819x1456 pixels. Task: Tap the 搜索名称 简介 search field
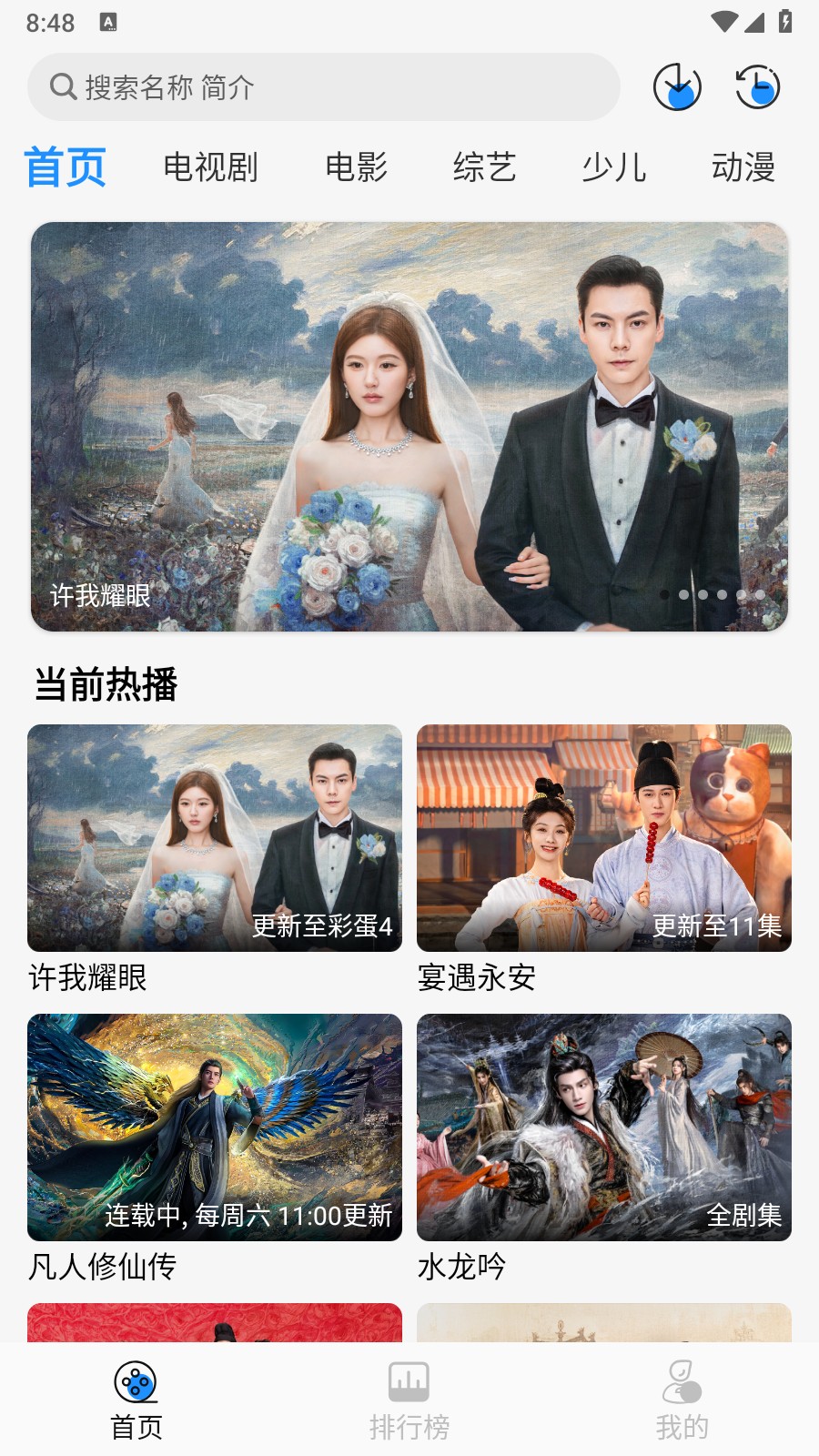coord(323,87)
